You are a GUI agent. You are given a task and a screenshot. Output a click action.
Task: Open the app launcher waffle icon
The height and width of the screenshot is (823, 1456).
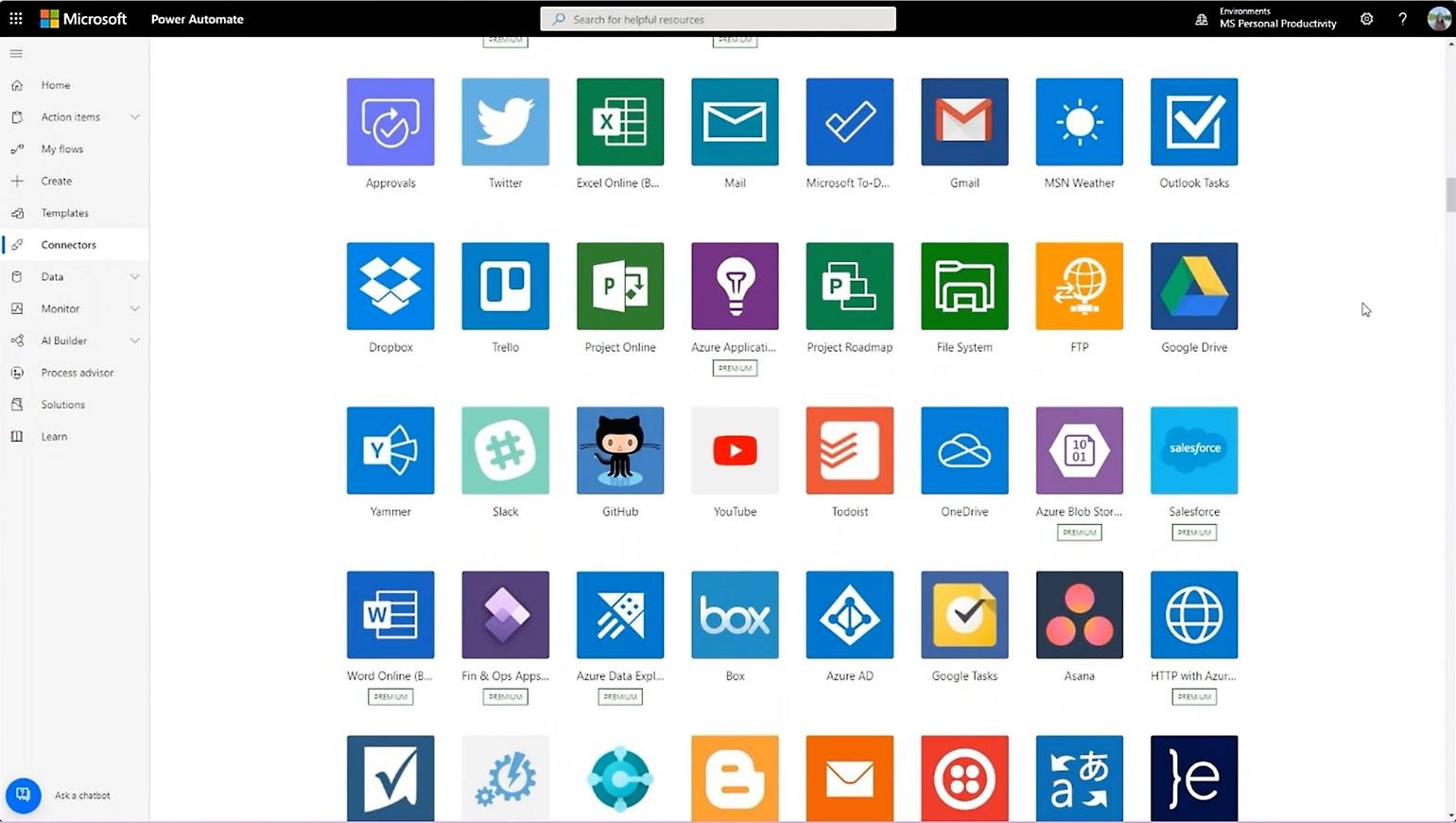point(16,18)
